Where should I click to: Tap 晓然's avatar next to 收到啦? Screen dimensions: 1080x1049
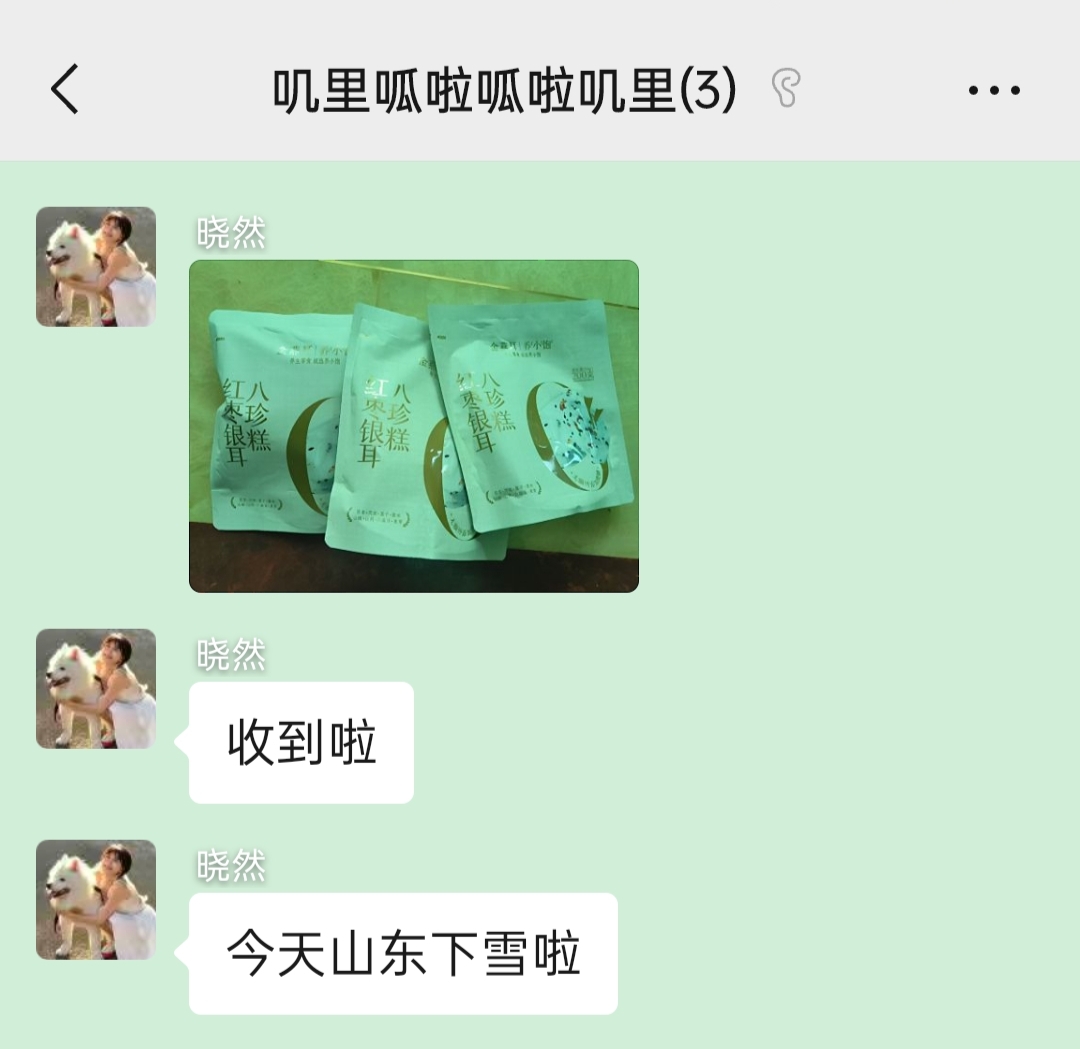coord(96,689)
